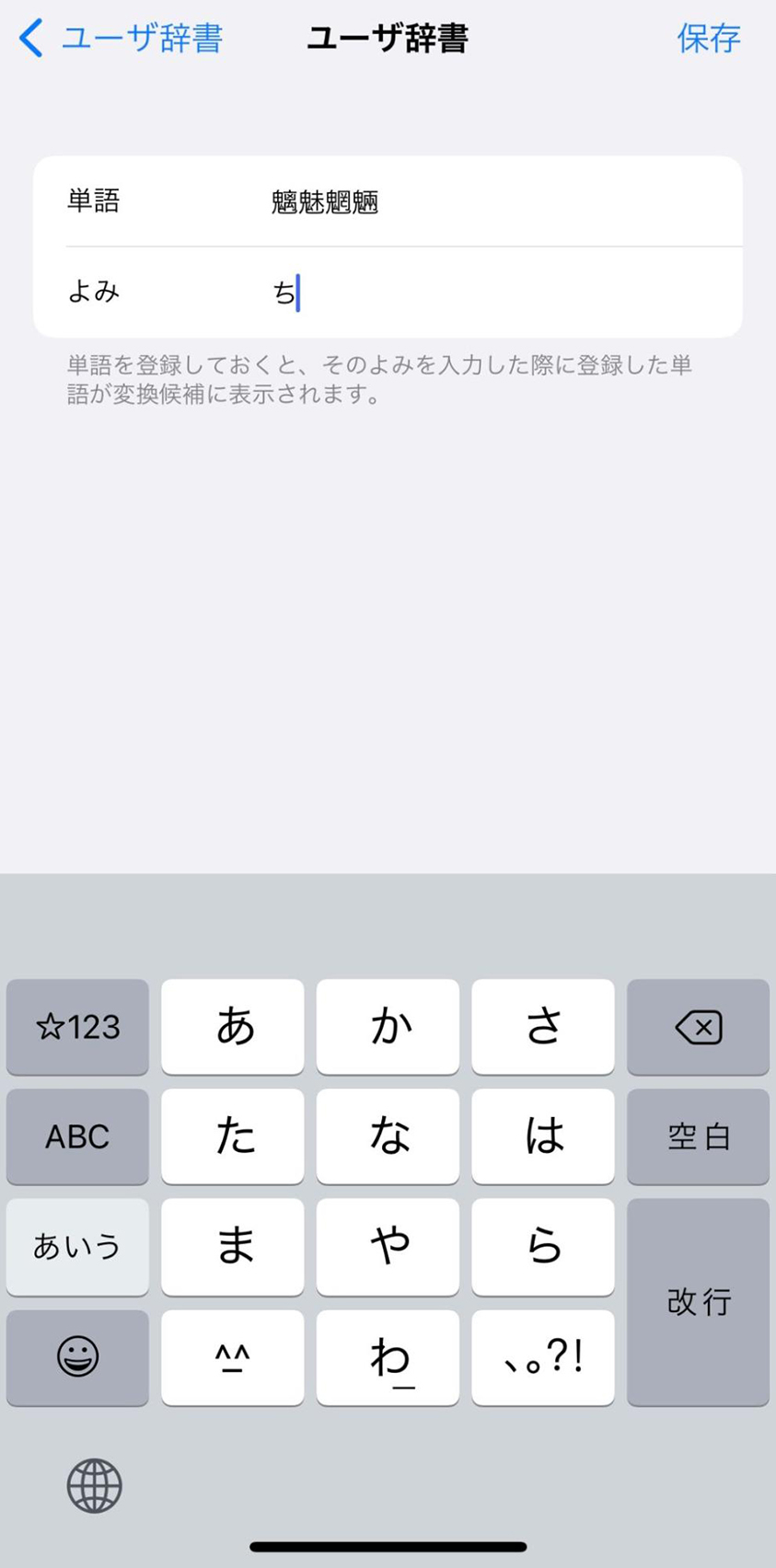Tap the 、。?! punctuation key
Viewport: 776px width, 1568px height.
pyautogui.click(x=543, y=1356)
